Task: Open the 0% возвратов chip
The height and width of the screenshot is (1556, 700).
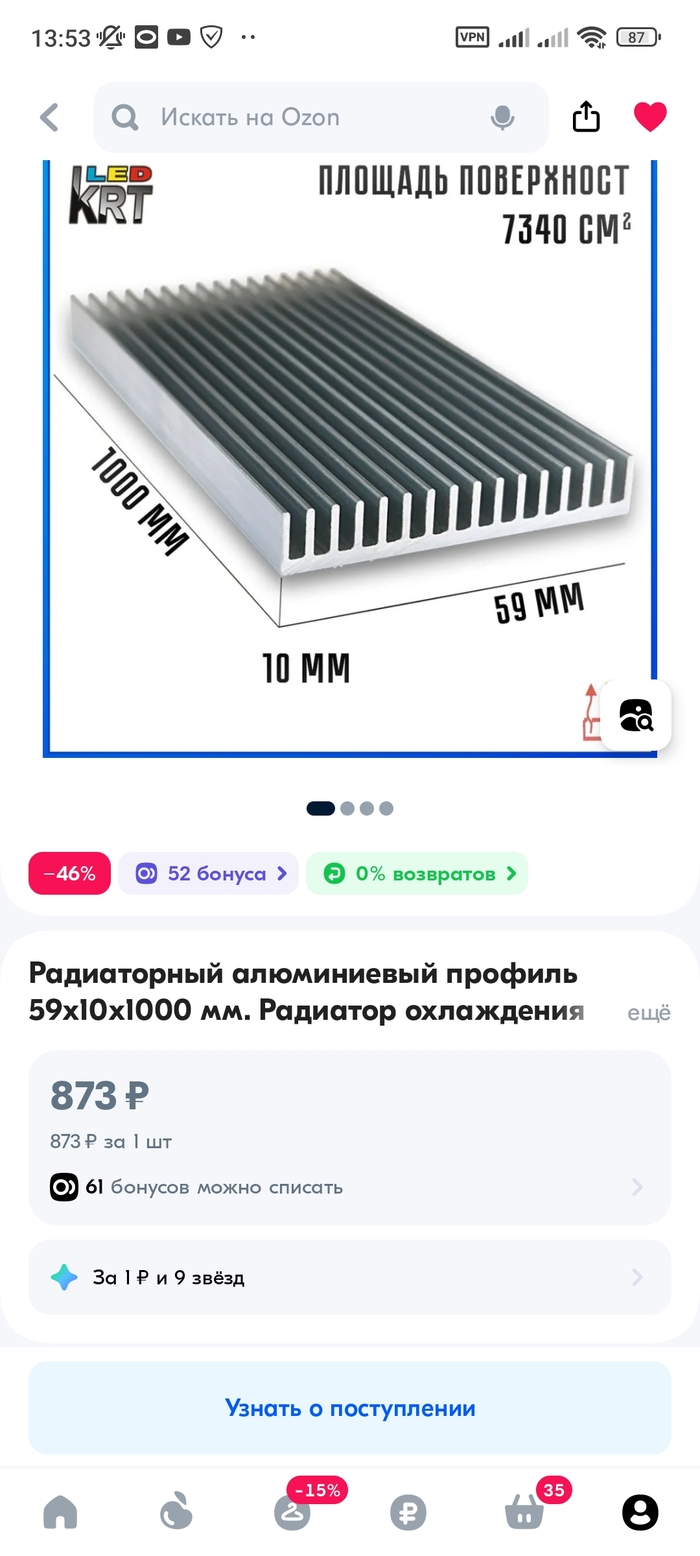Action: click(x=417, y=873)
